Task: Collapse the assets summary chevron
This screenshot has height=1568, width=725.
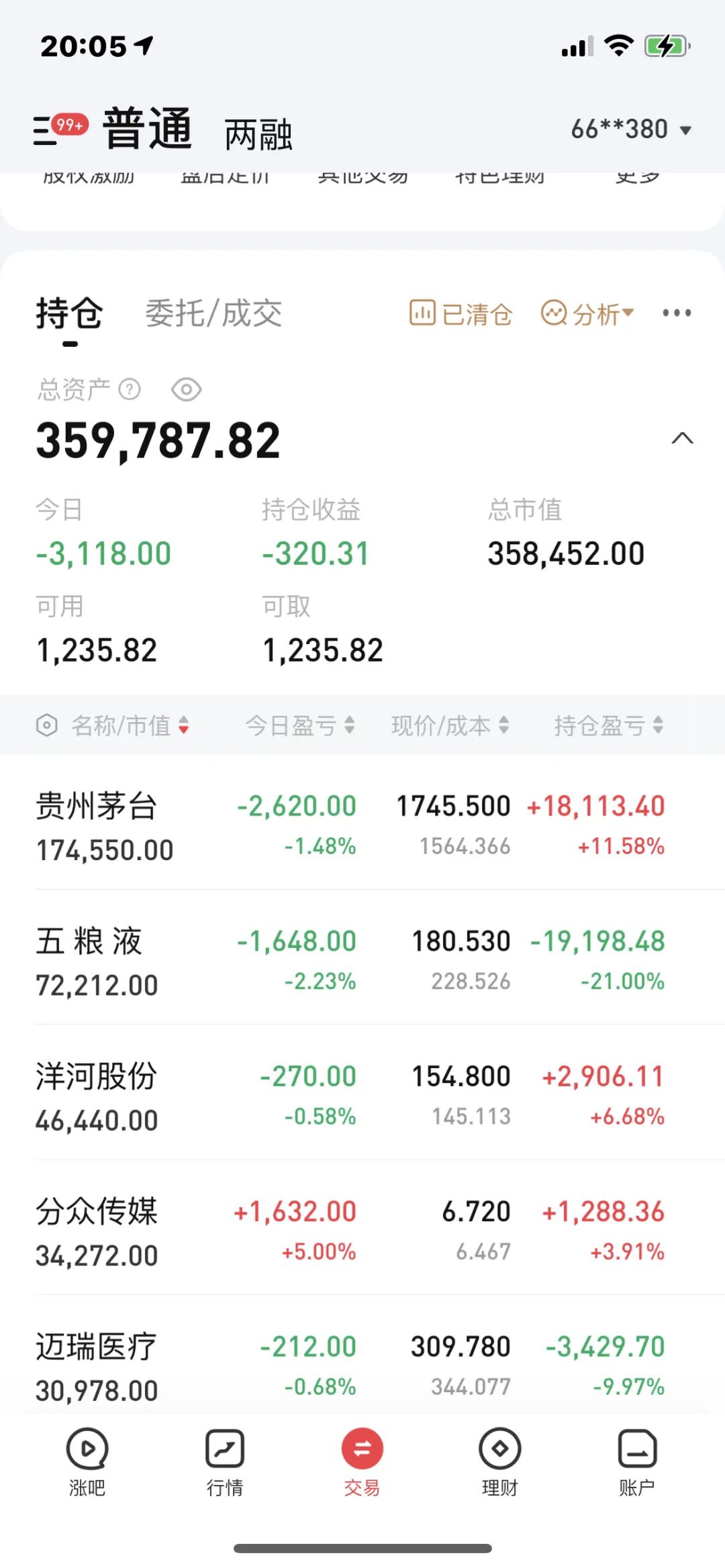Action: (682, 439)
